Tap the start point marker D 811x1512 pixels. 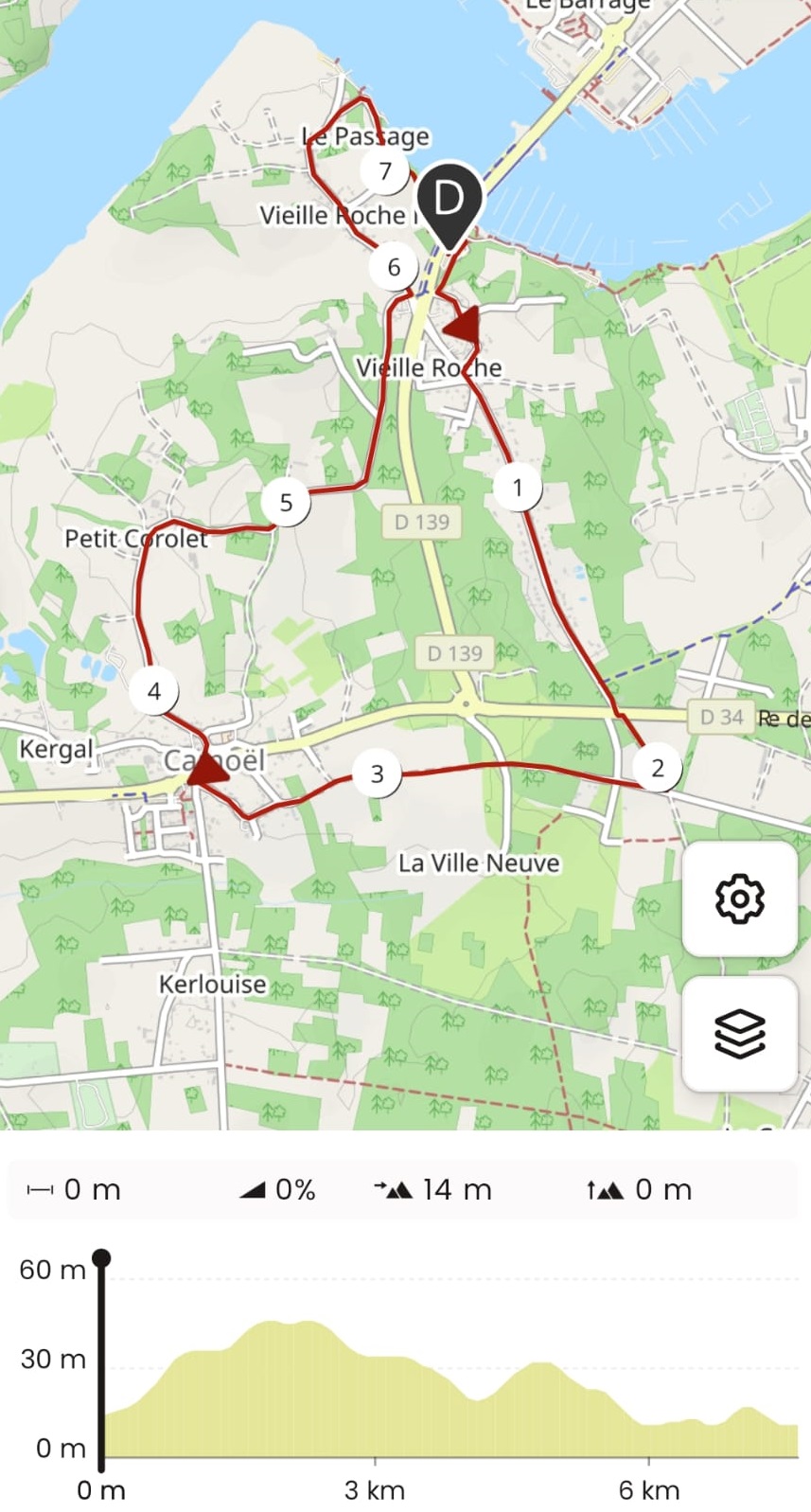449,200
